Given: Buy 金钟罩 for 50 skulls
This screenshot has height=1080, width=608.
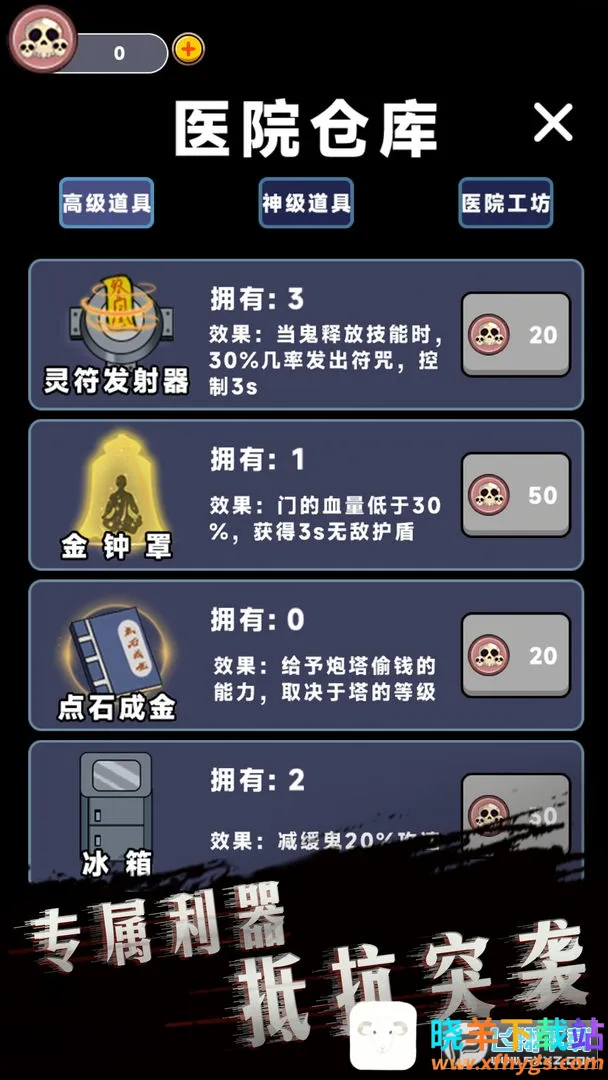Looking at the screenshot, I should [x=516, y=496].
